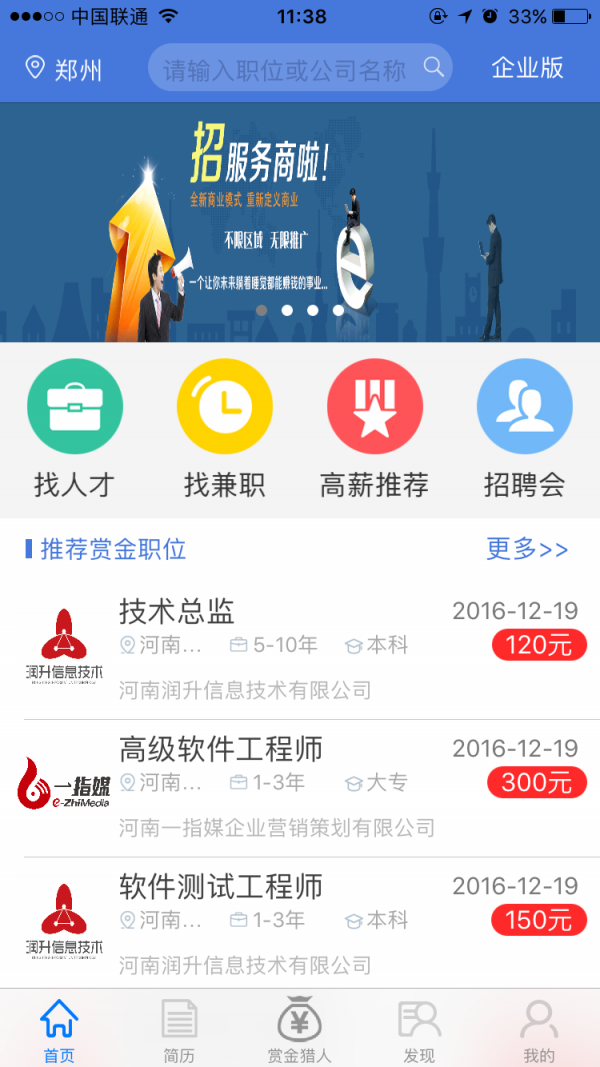Open 找人才 talent search
Screen dimensions: 600x1067
point(75,430)
